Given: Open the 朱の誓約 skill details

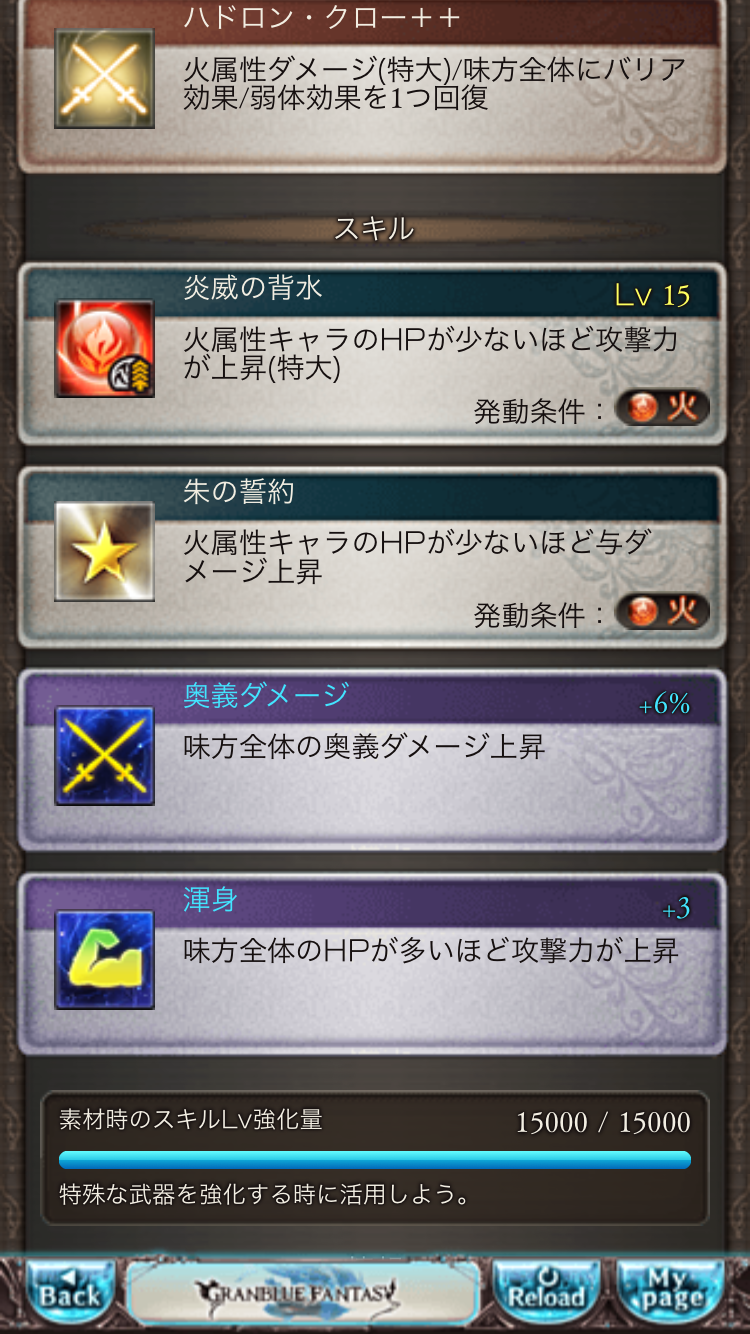Looking at the screenshot, I should click(372, 557).
